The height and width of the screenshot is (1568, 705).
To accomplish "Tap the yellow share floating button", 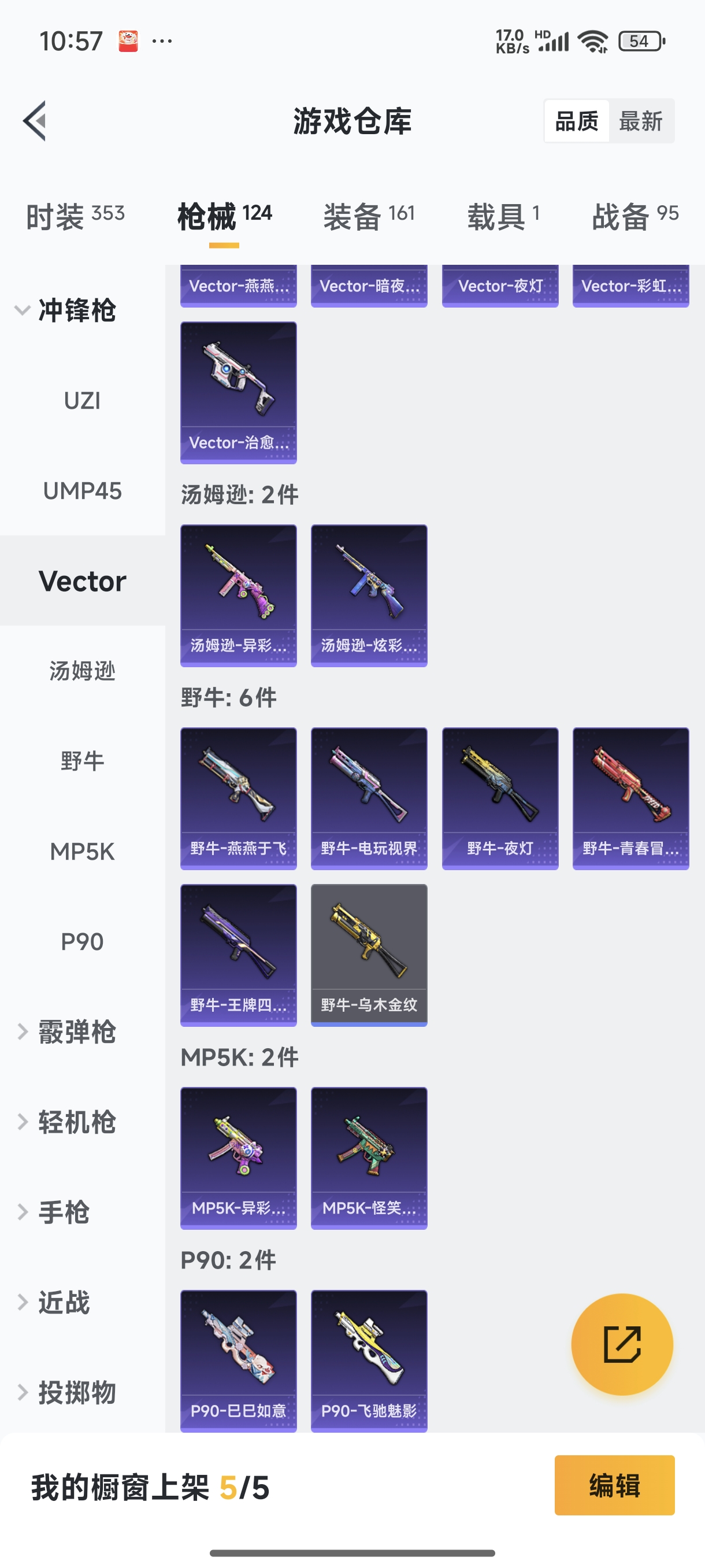I will click(622, 1344).
